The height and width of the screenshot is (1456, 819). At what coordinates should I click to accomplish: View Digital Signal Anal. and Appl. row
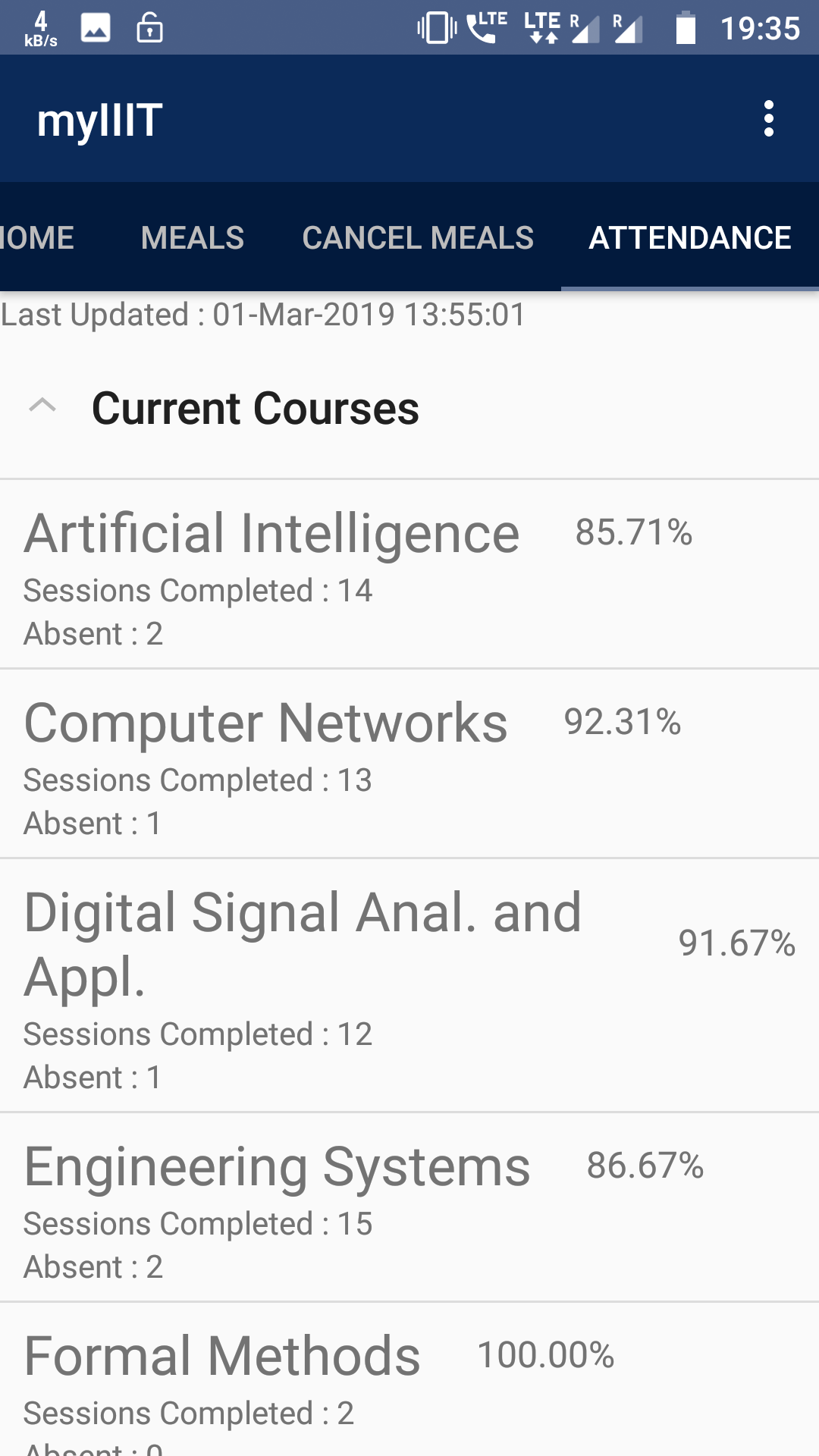[x=409, y=986]
